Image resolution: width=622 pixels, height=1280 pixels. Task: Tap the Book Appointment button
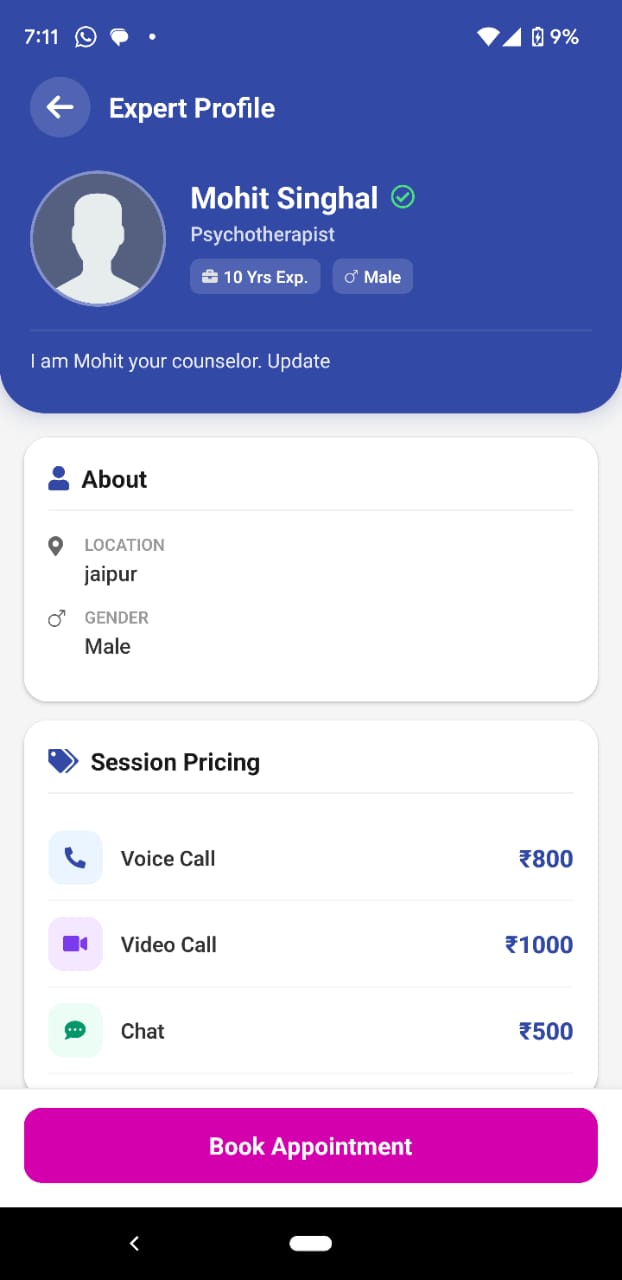pos(310,1146)
